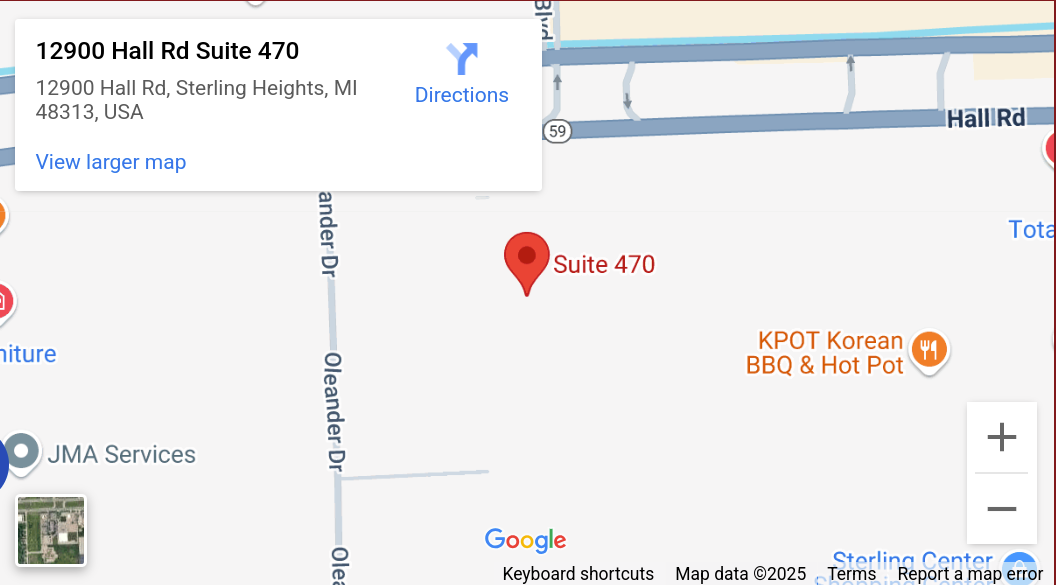Viewport: 1056px width, 585px height.
Task: Tap the red Suite 470 pin
Action: point(526,260)
